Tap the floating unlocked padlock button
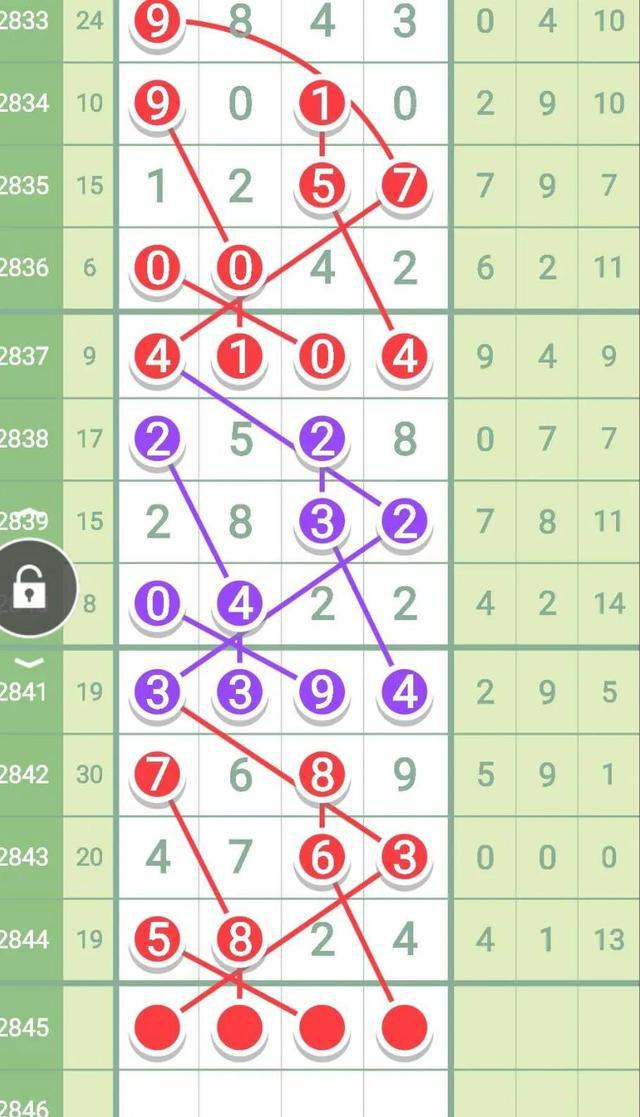This screenshot has height=1117, width=640. click(x=32, y=587)
